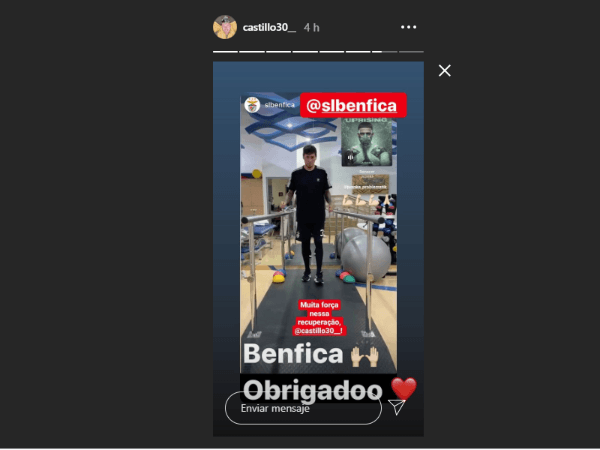Open the castillo30__ username link
This screenshot has height=450, width=600.
(x=273, y=27)
